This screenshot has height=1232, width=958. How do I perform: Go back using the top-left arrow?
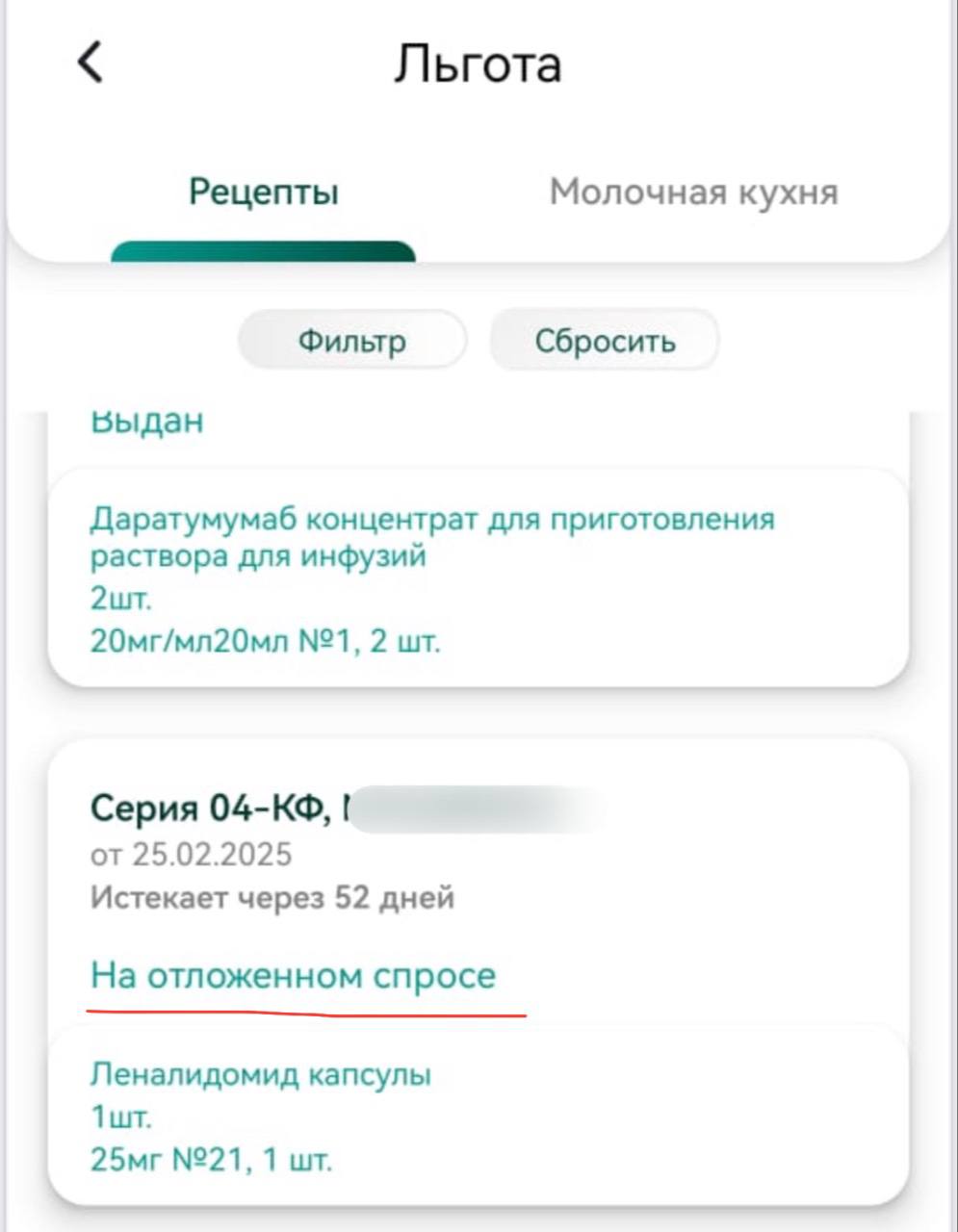(x=90, y=64)
